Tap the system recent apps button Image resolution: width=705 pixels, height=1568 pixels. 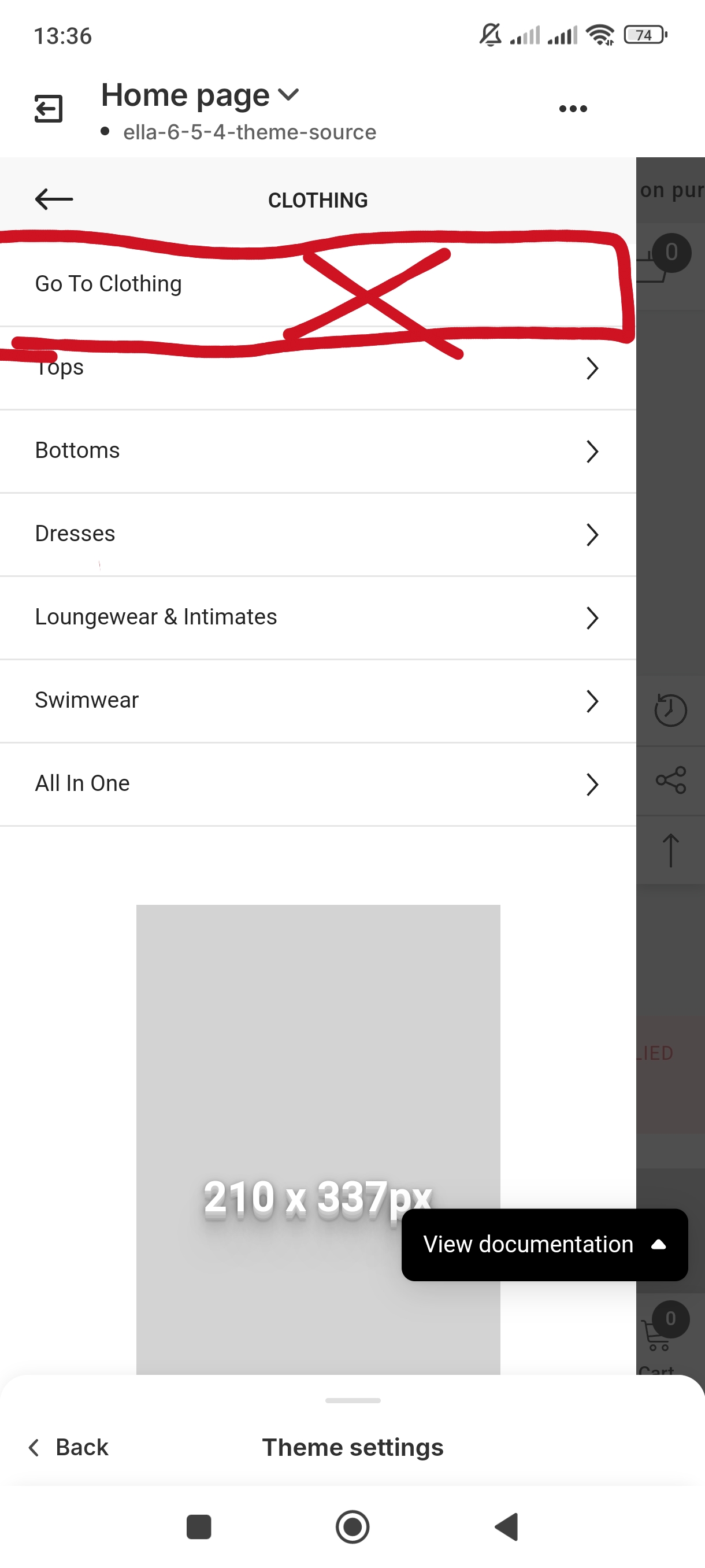coord(198,1526)
